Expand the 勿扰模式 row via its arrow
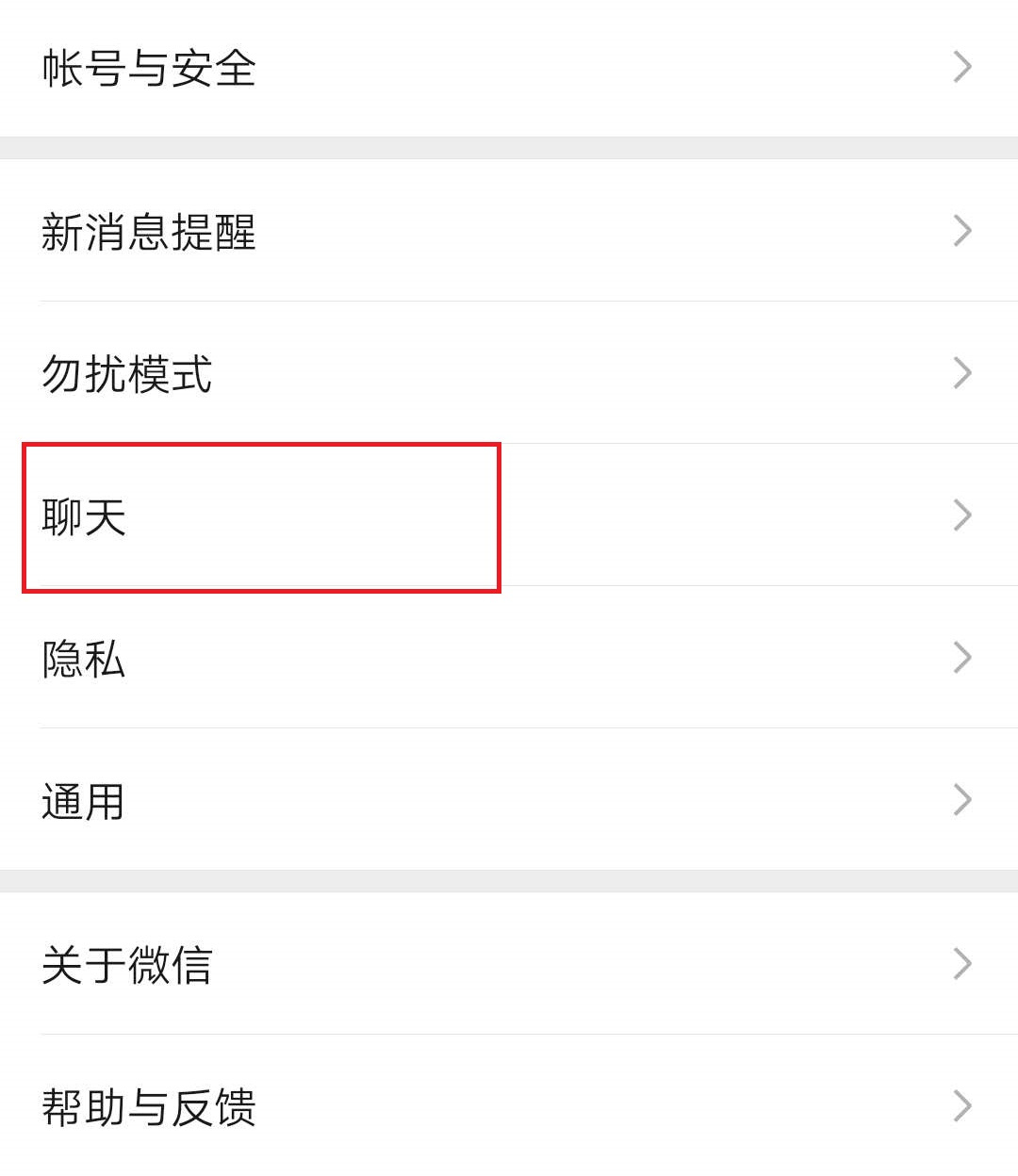 click(x=961, y=373)
